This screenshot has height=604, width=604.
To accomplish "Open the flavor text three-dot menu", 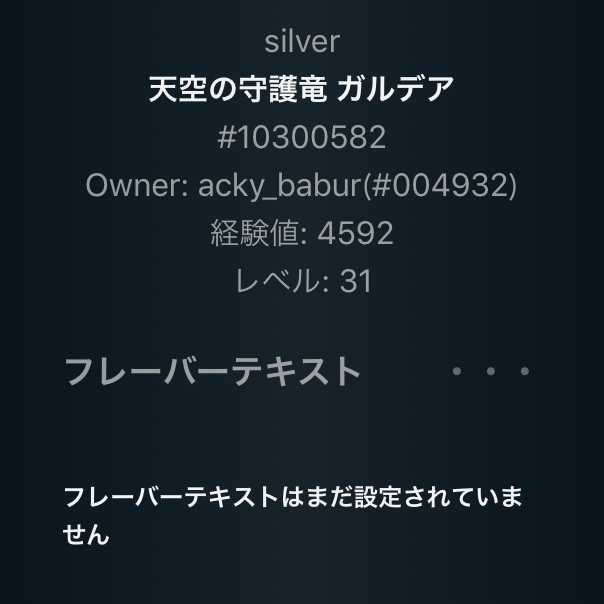I will click(x=490, y=372).
